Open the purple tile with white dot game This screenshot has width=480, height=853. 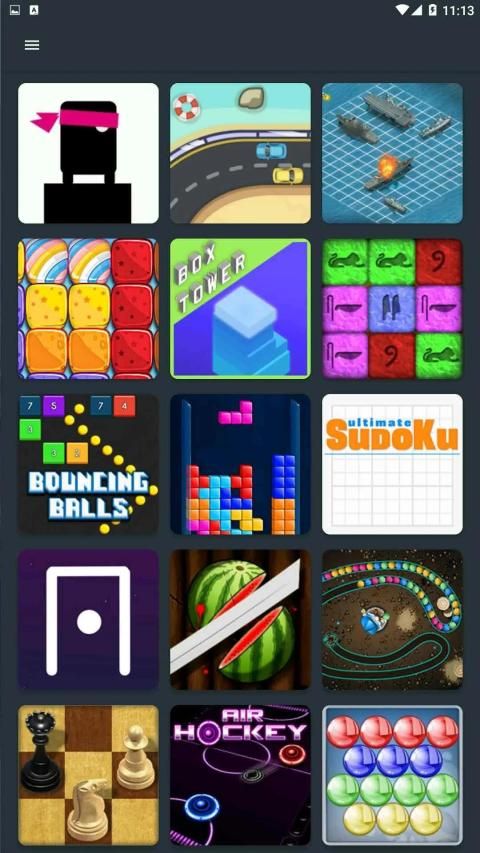click(x=88, y=620)
